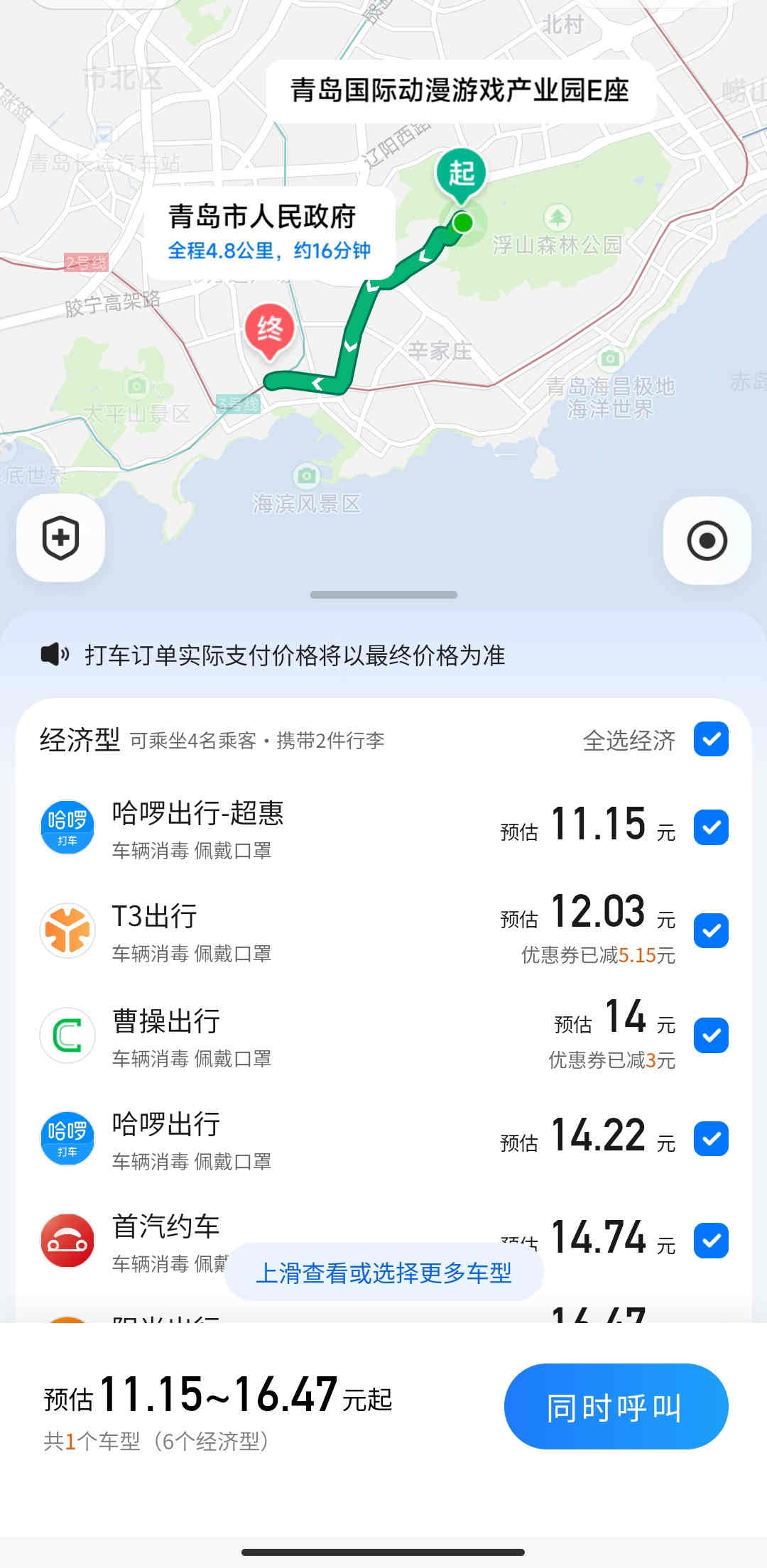Toggle the 全选经济 select-all checkbox
The height and width of the screenshot is (1568, 767).
click(711, 739)
